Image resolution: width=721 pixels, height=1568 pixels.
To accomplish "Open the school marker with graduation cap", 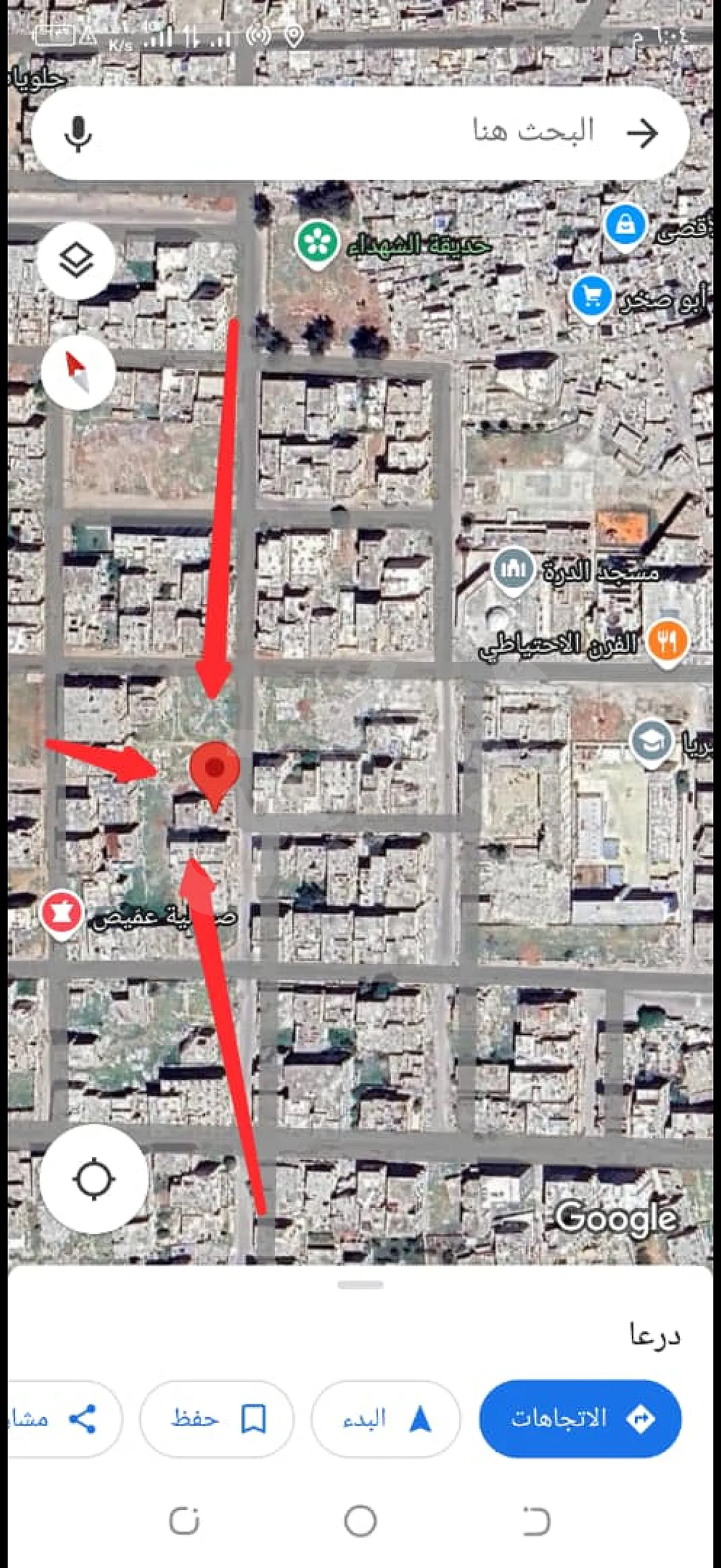I will (652, 742).
